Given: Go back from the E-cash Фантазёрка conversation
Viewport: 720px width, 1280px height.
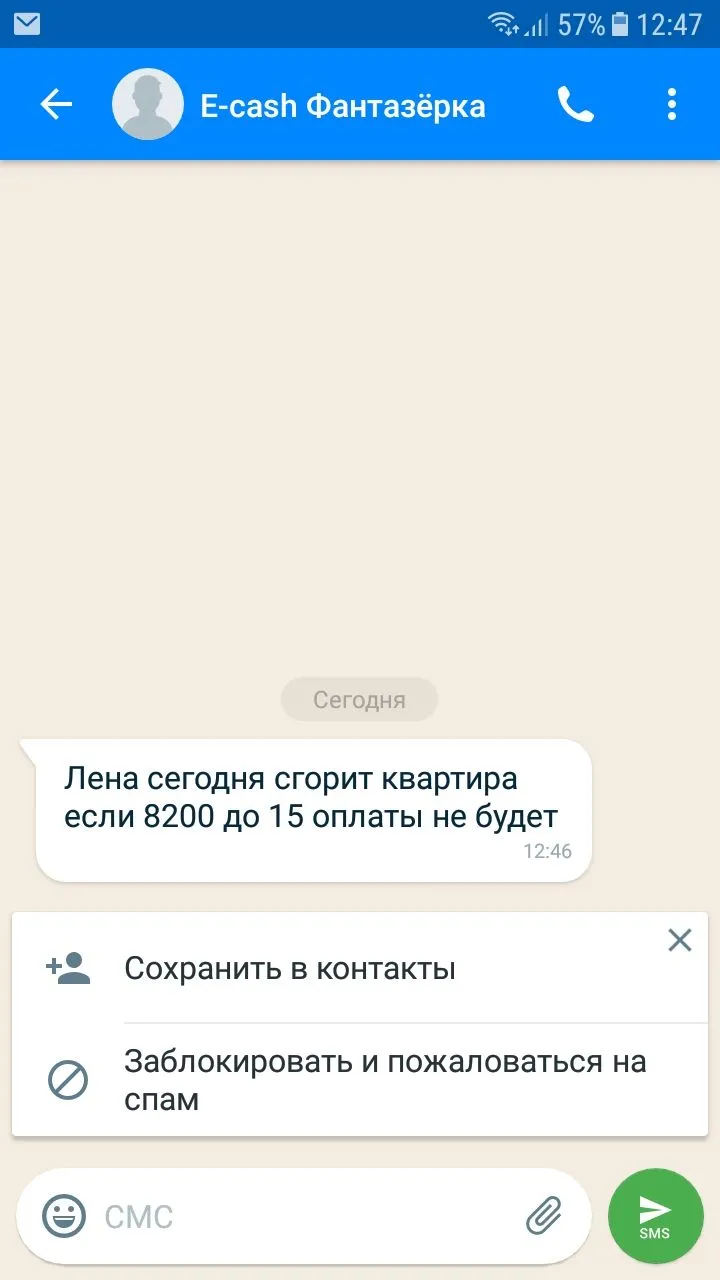Looking at the screenshot, I should click(x=56, y=104).
